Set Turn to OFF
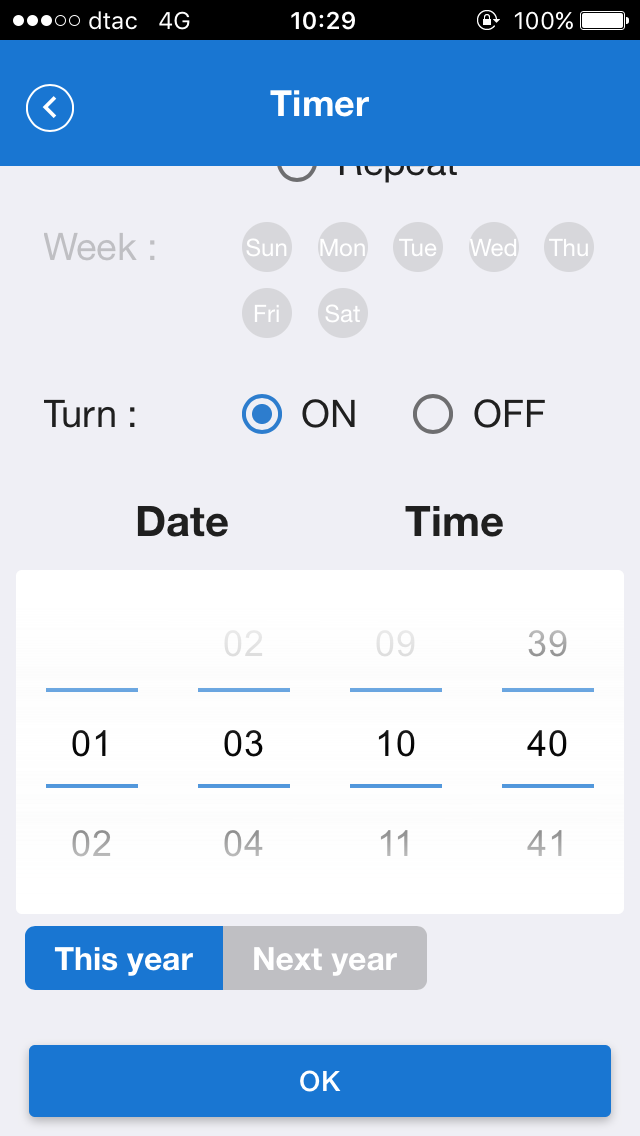 [433, 414]
